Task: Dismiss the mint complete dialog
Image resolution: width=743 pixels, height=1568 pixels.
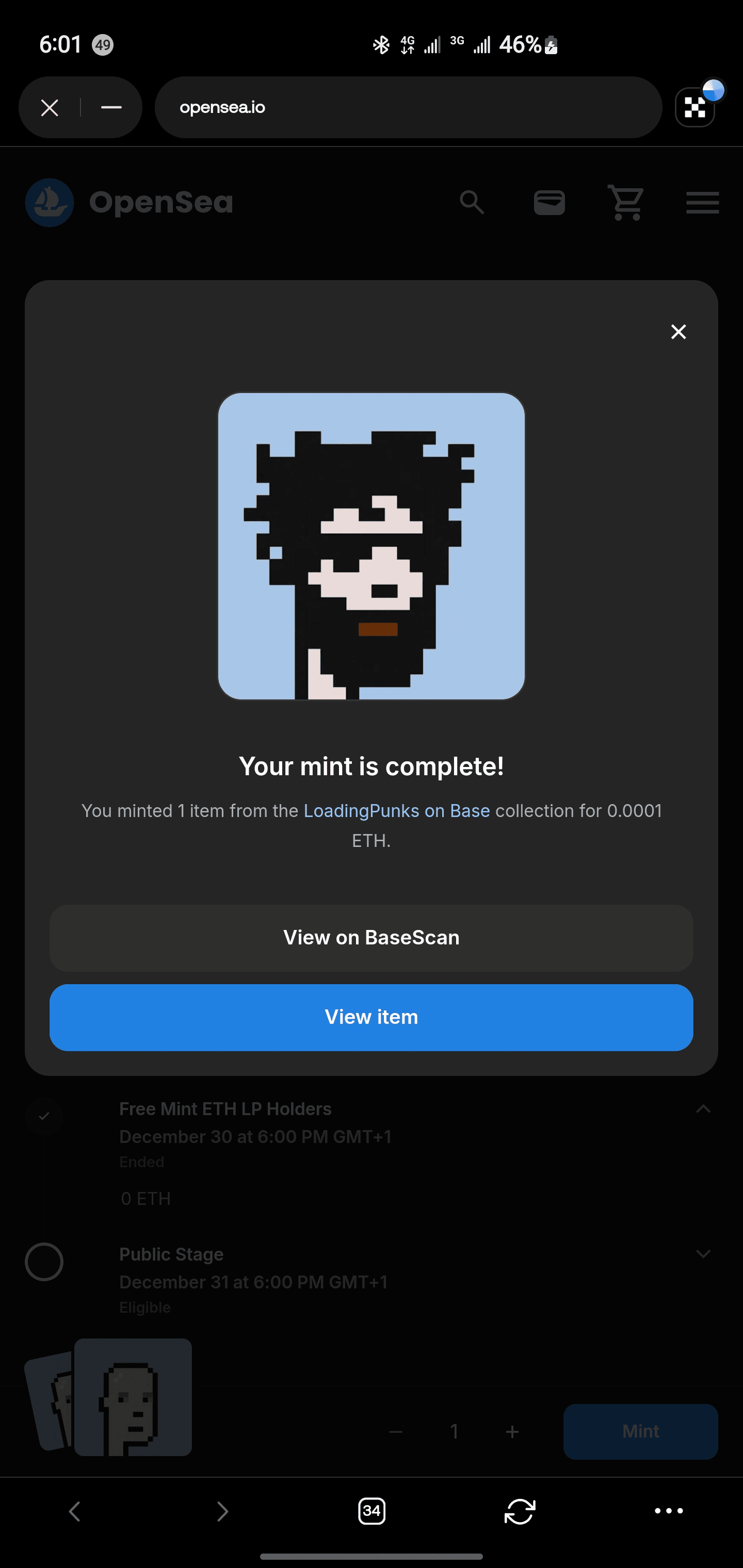Action: 678,332
